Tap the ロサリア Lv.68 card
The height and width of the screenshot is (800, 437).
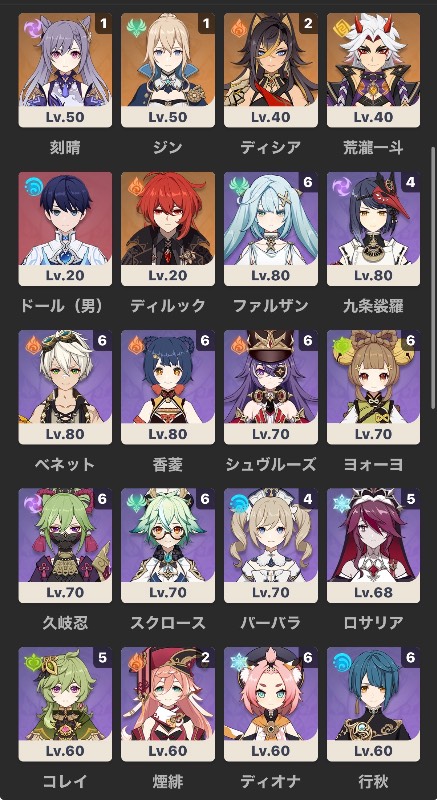tap(373, 546)
